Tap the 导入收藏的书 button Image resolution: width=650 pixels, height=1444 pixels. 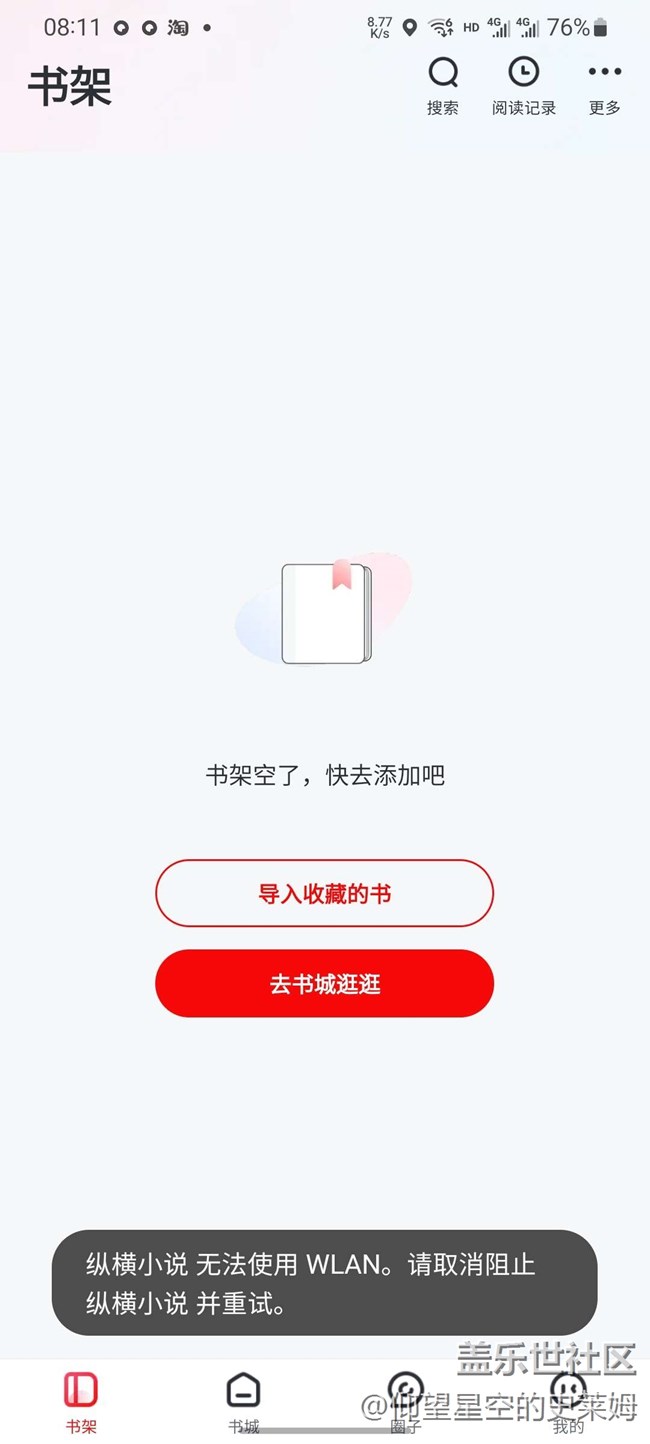[324, 893]
